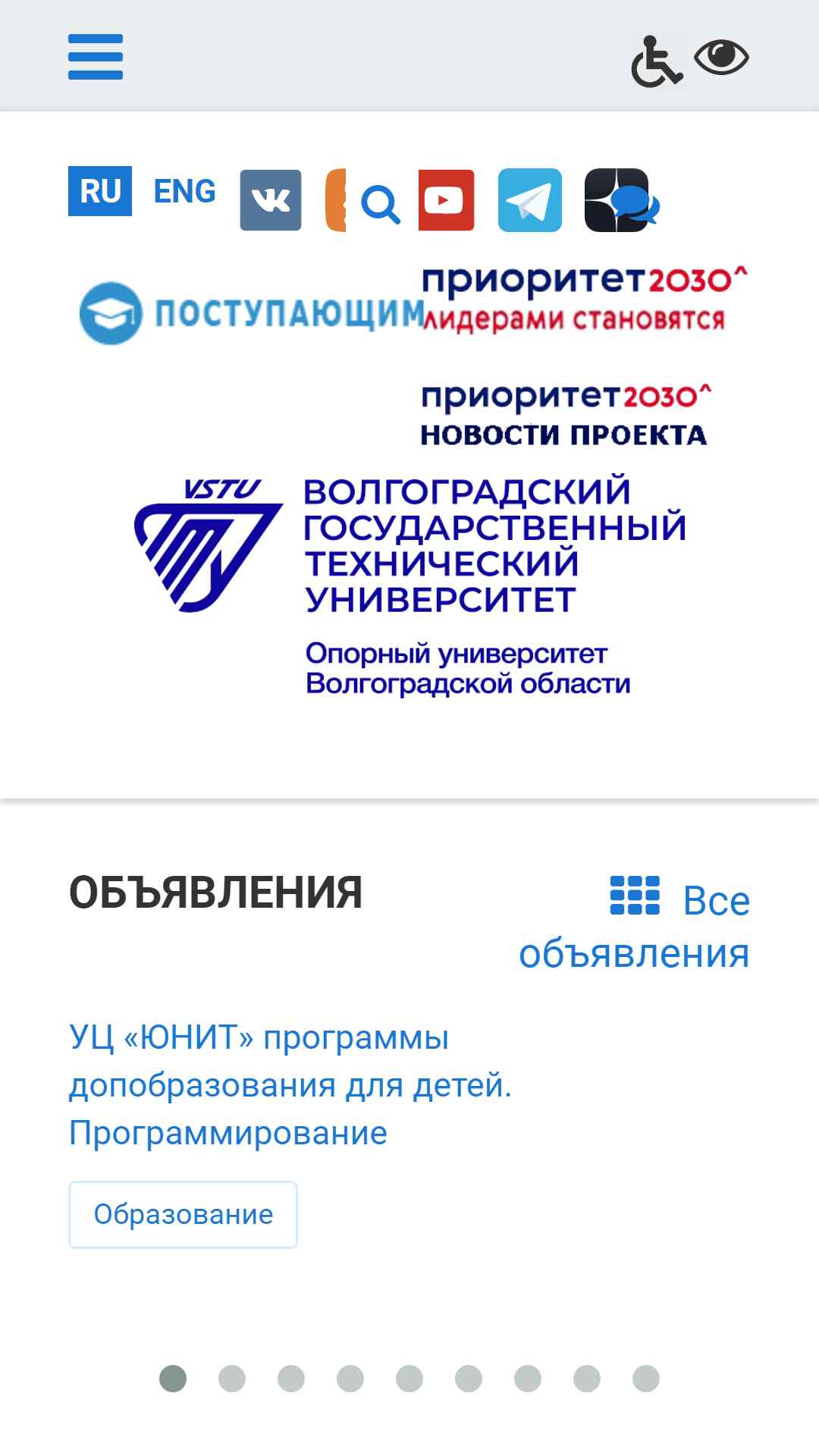Open the hamburger menu

pos(96,57)
